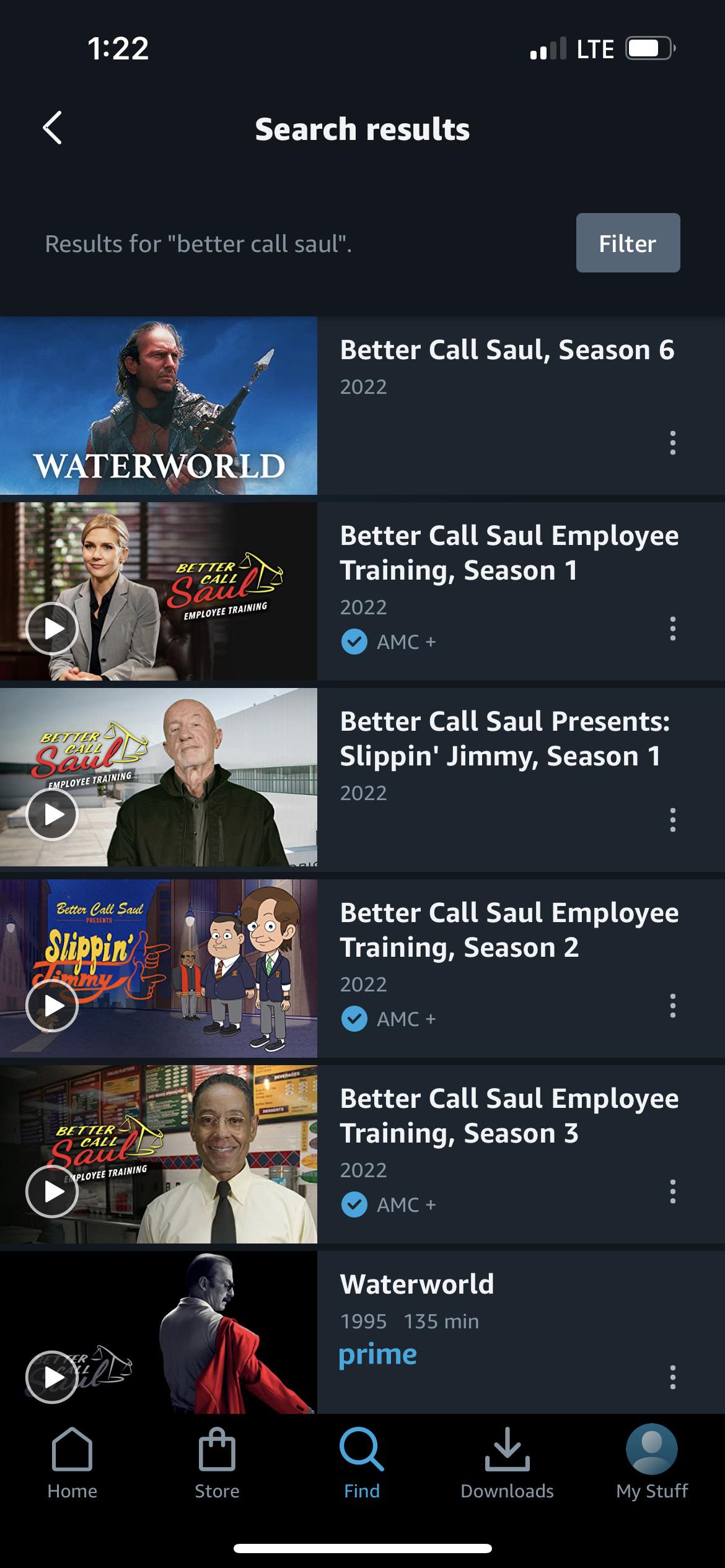This screenshot has height=1568, width=725.
Task: Play Better Call Saul Employee Training, Season 2
Action: (x=52, y=1006)
